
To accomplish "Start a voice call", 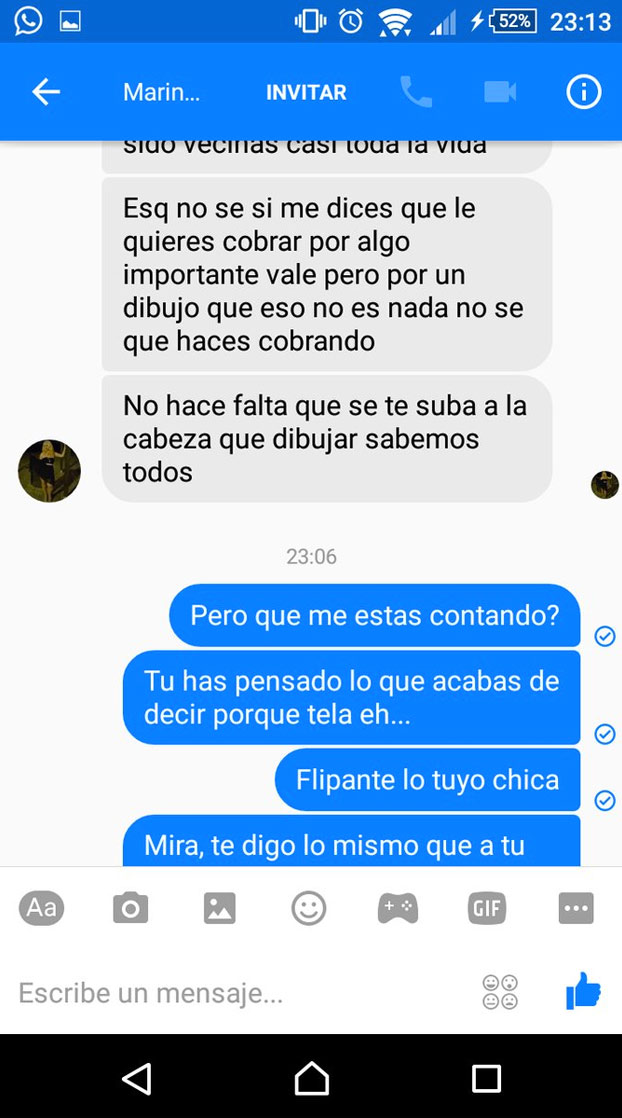I will tap(416, 92).
